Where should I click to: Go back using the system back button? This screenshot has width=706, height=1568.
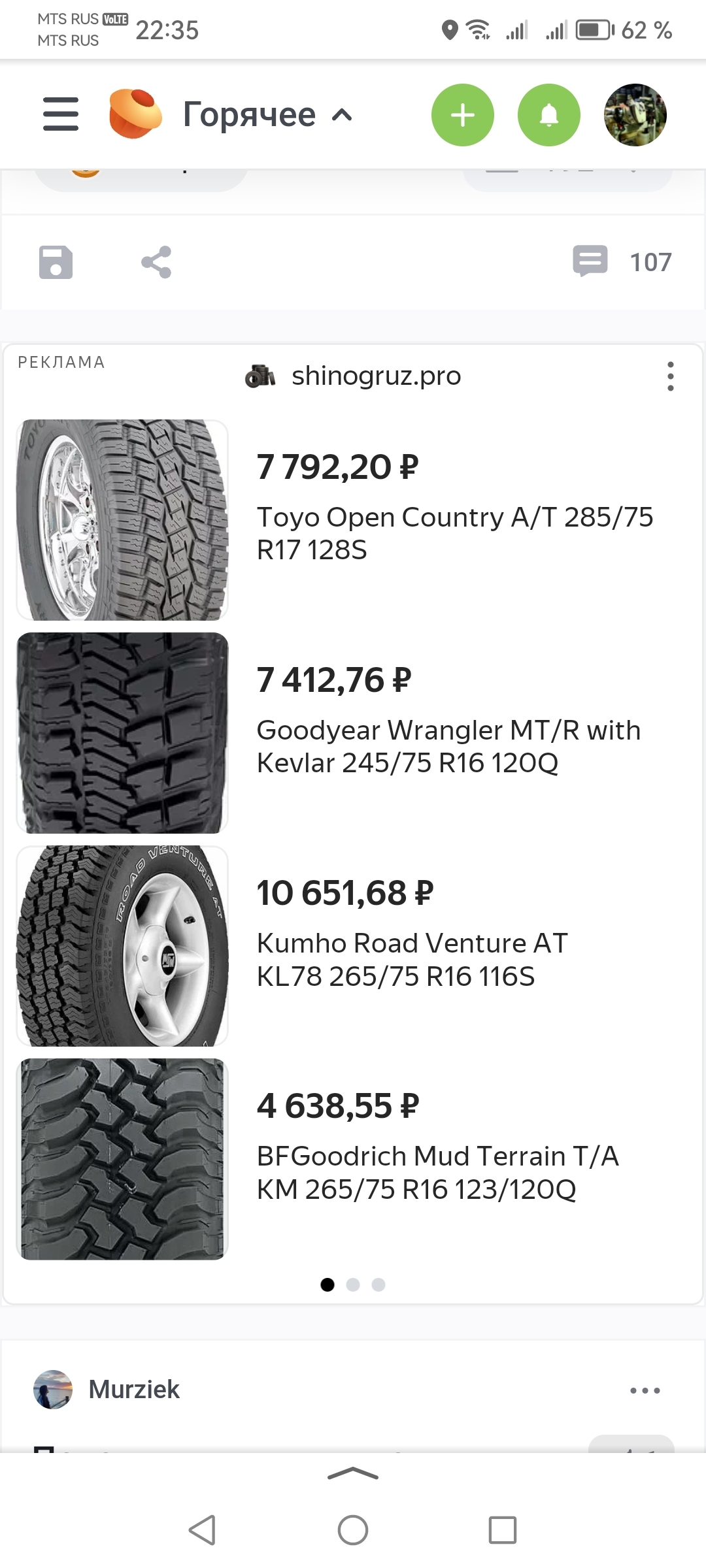(x=202, y=1529)
